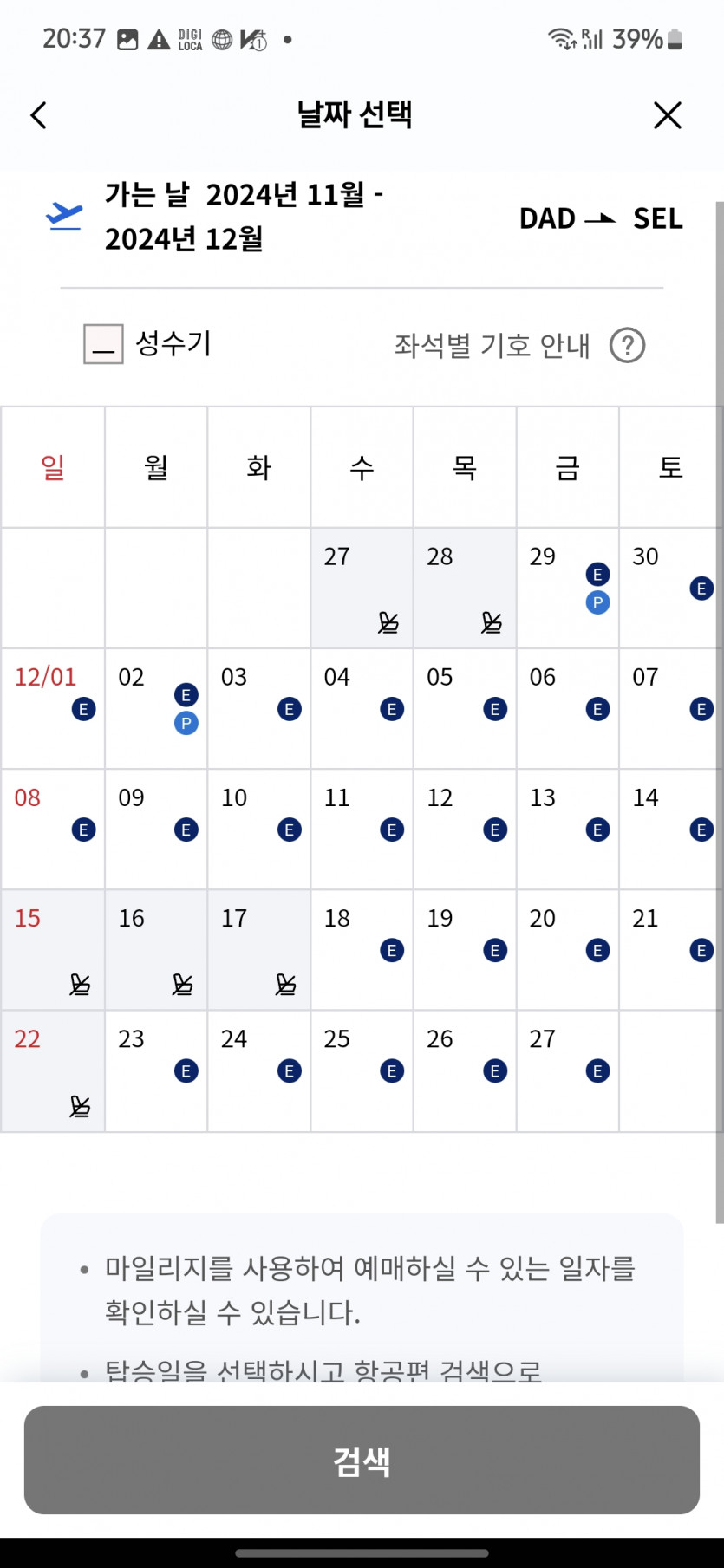Select December 10 departure date
The width and height of the screenshot is (724, 1568).
click(258, 829)
